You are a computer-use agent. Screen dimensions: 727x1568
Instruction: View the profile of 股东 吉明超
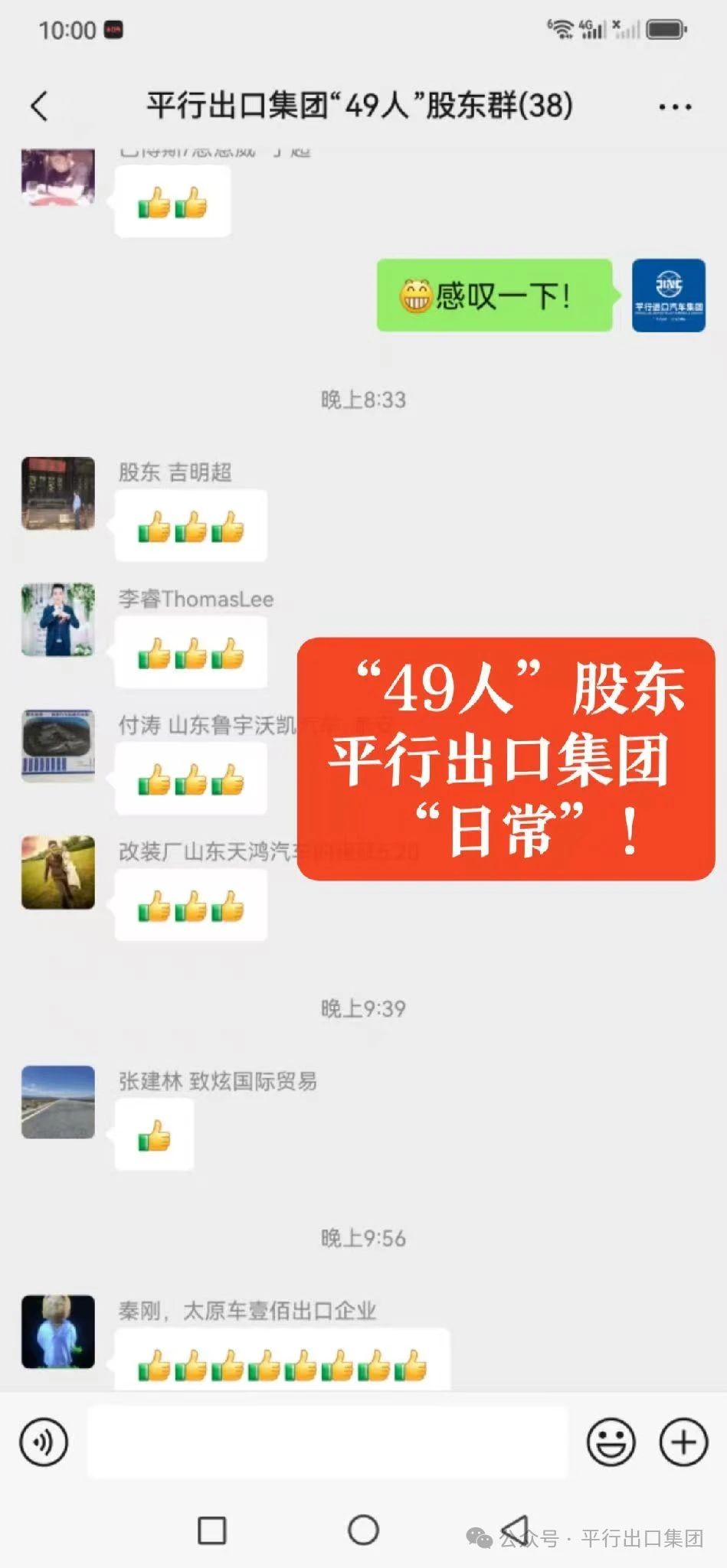coord(58,494)
